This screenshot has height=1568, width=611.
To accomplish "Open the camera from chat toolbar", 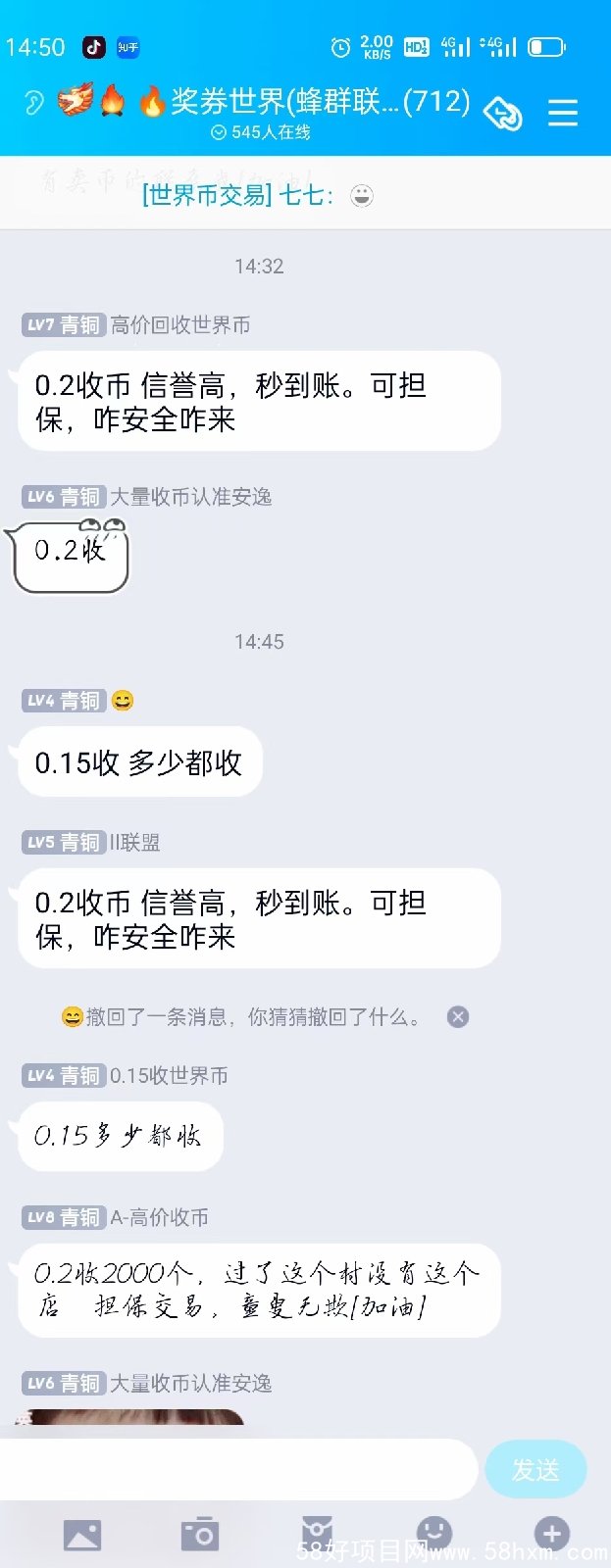I will coord(200,1534).
